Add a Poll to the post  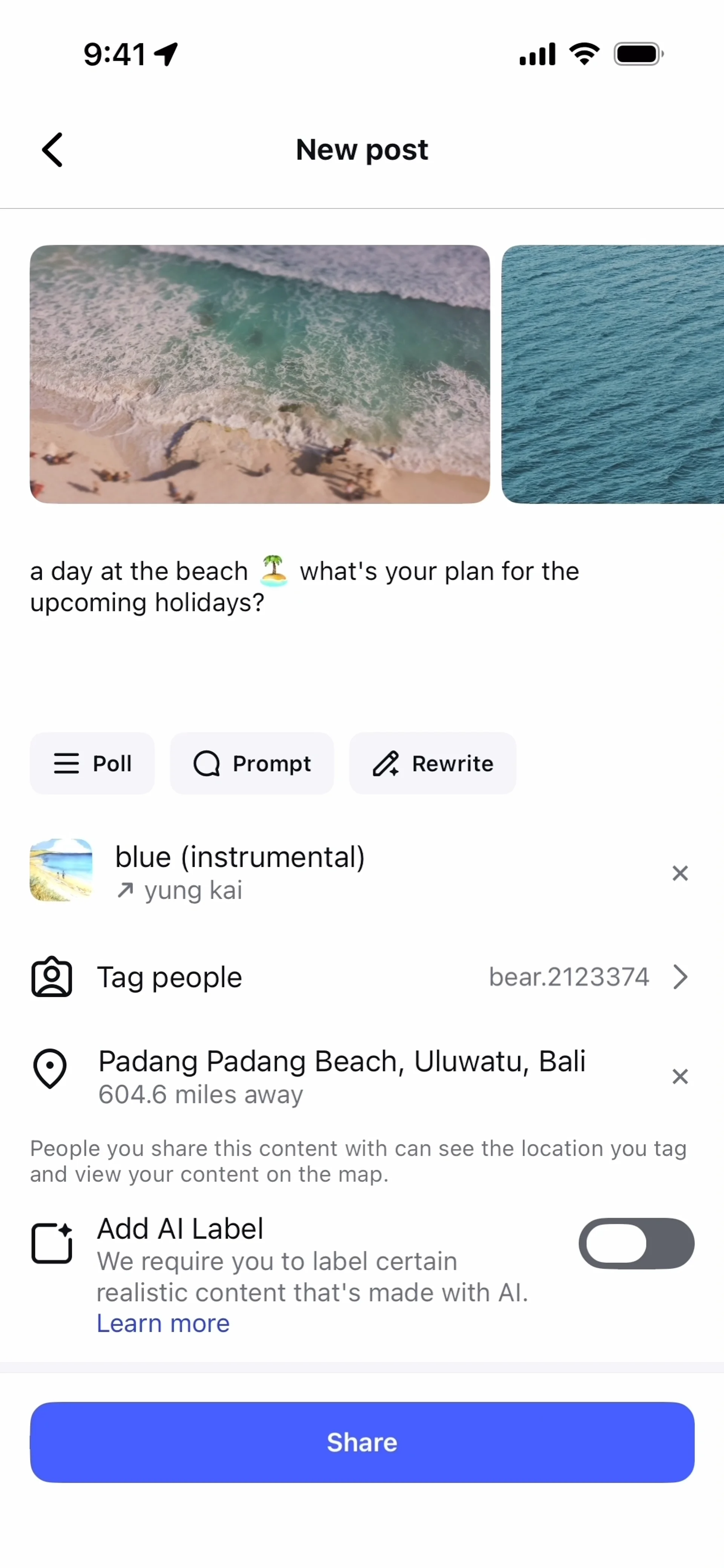(92, 763)
